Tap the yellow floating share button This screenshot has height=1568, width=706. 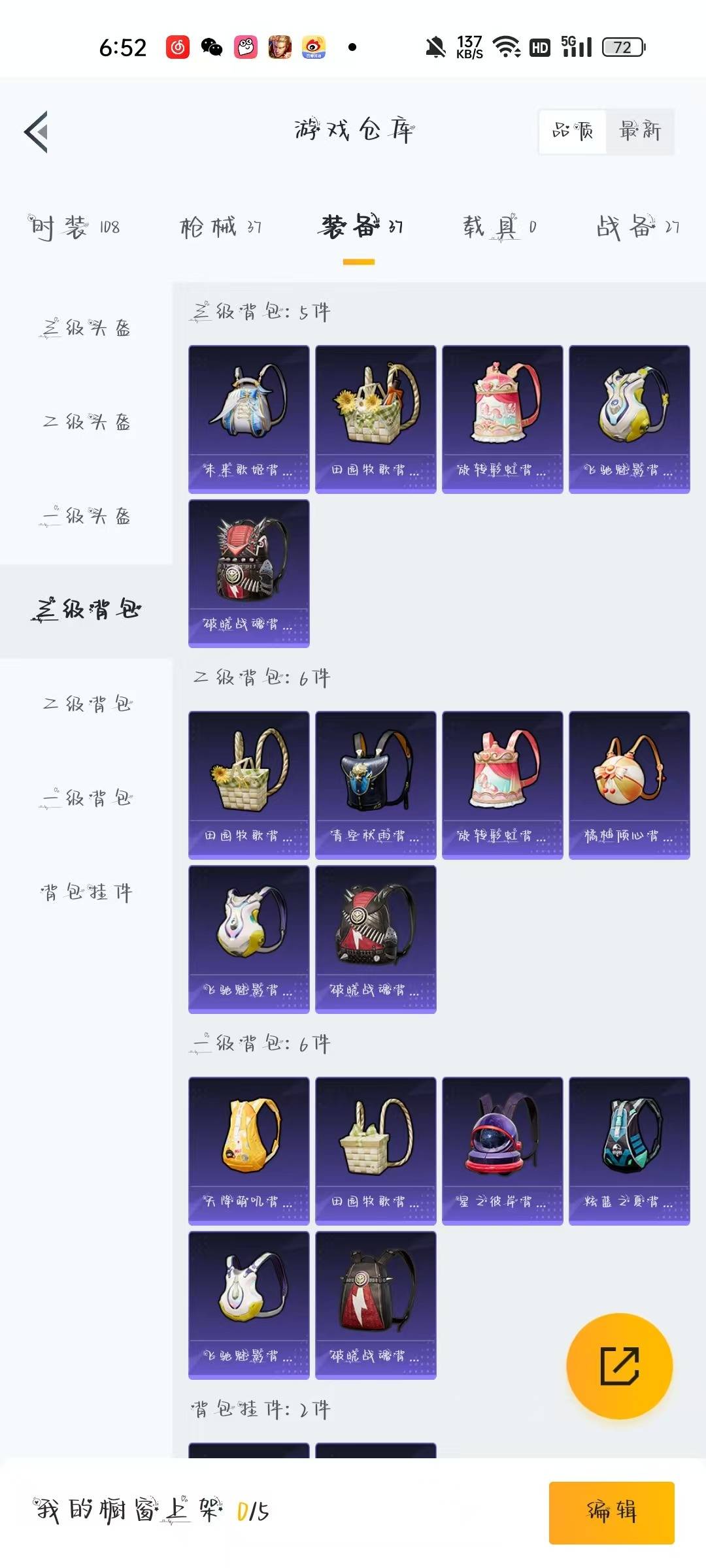pos(619,1366)
